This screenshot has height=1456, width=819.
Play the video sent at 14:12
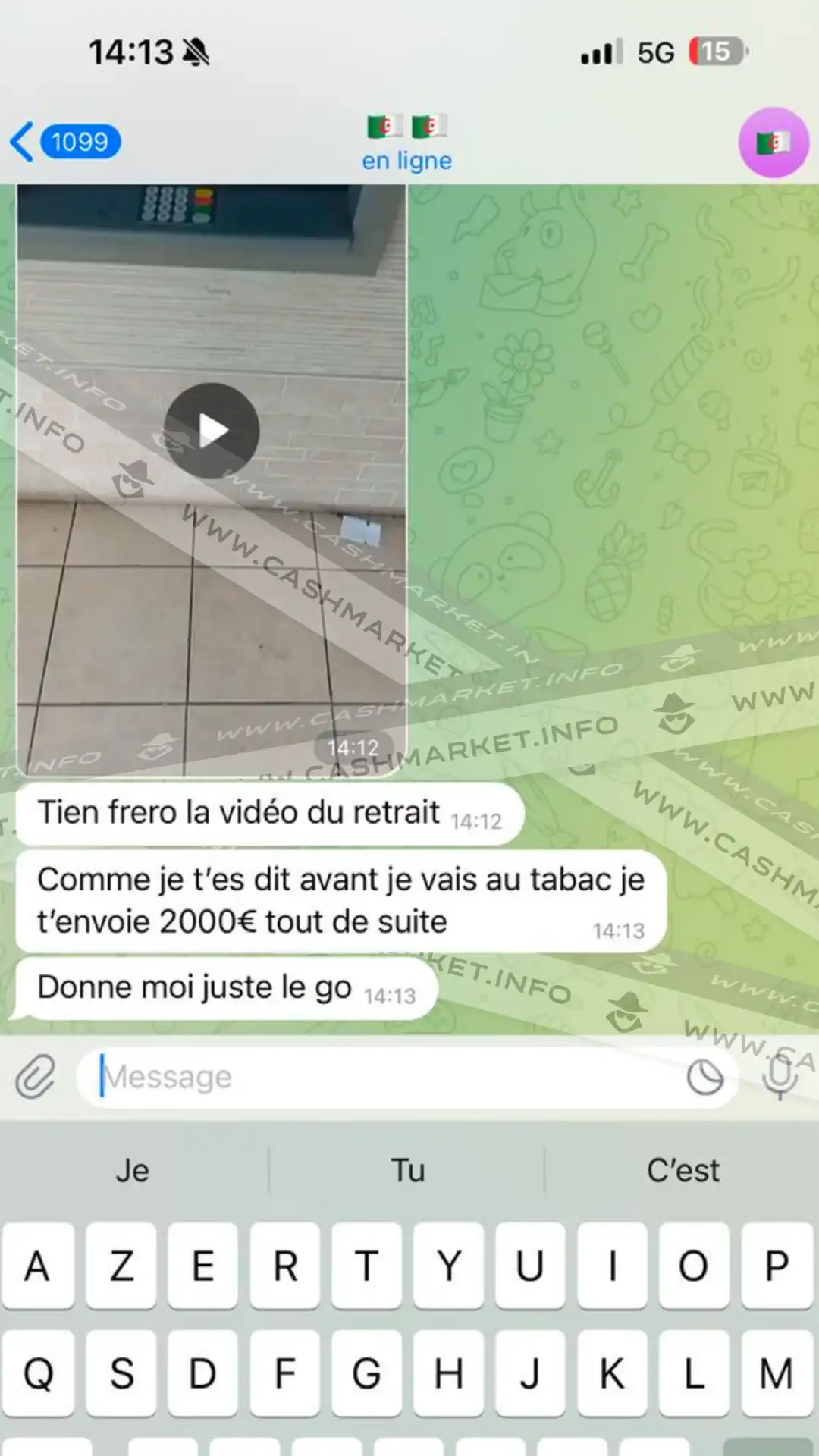point(212,431)
